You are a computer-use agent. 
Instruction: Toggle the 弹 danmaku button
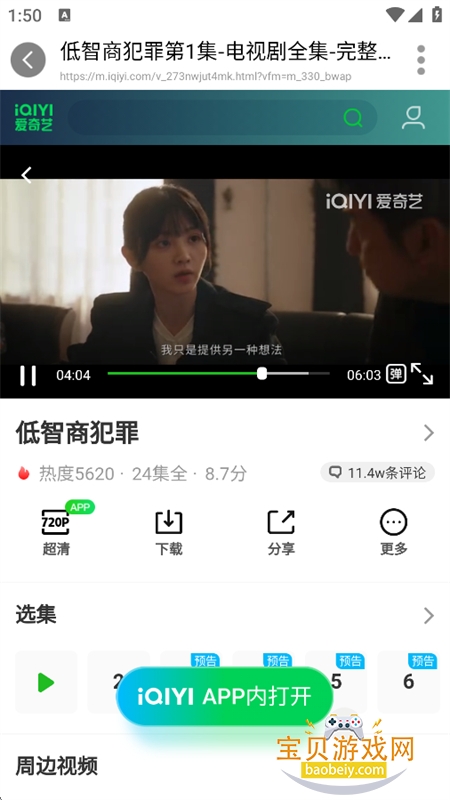pyautogui.click(x=396, y=374)
